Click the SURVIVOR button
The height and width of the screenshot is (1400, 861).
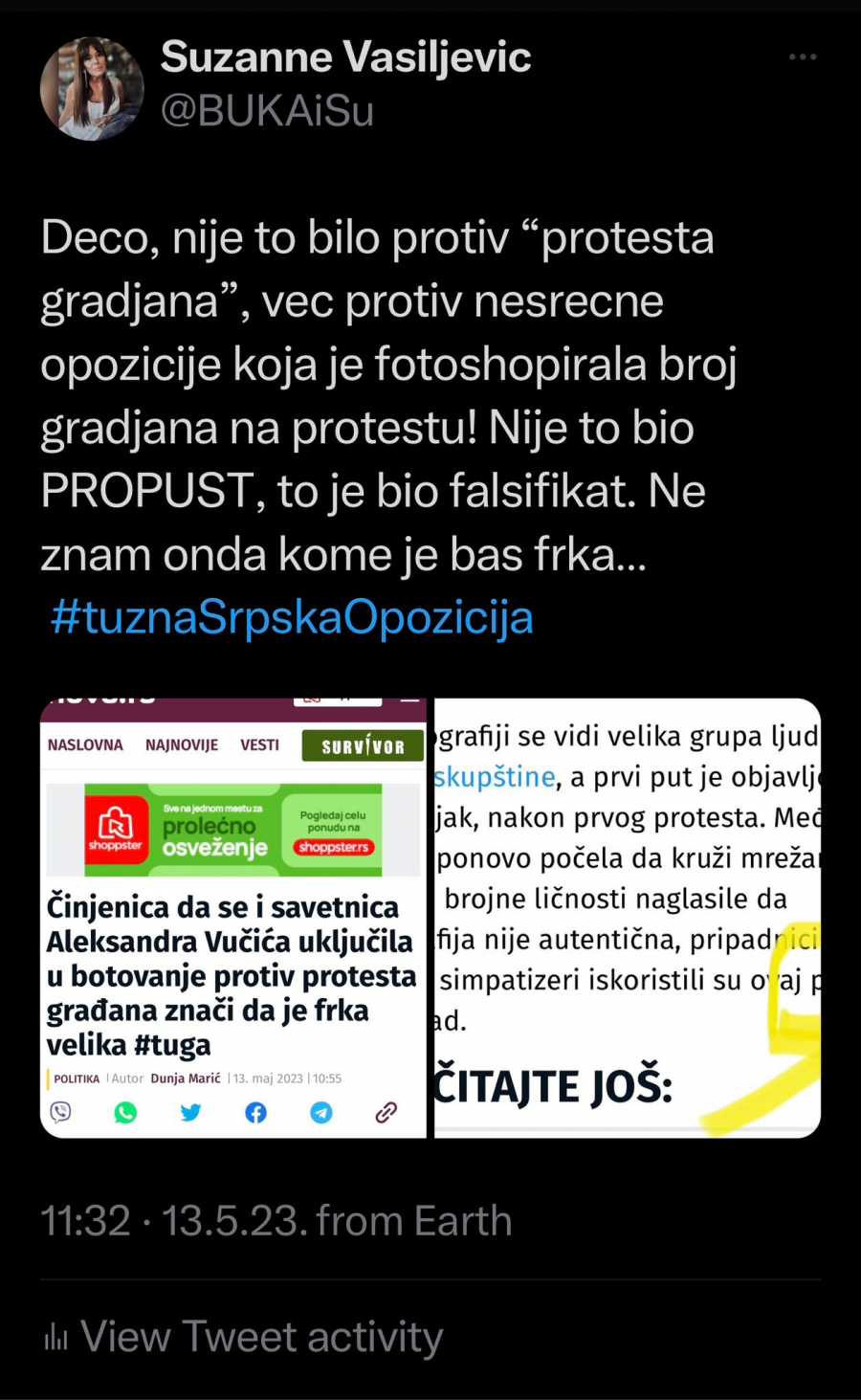point(362,744)
